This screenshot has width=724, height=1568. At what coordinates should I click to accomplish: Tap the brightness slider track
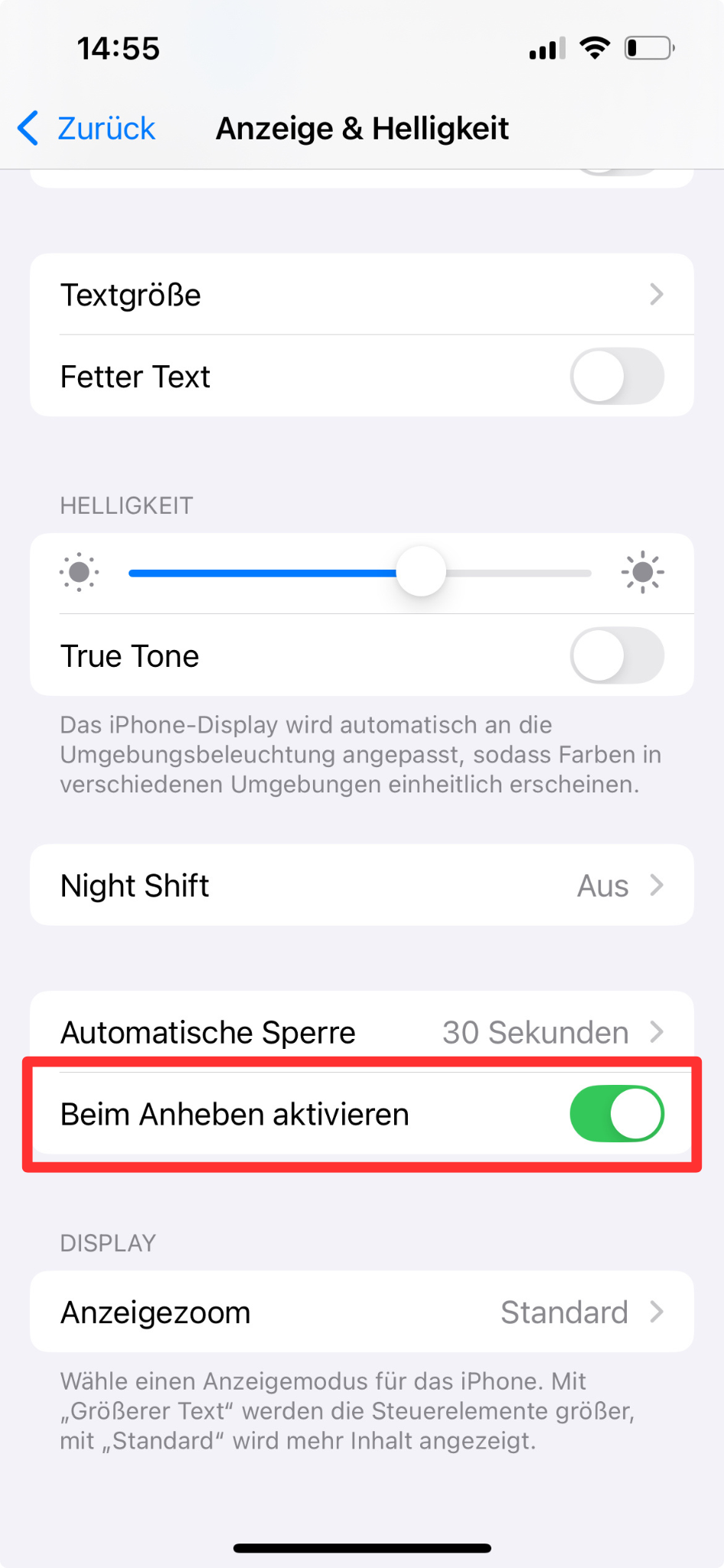[x=360, y=573]
